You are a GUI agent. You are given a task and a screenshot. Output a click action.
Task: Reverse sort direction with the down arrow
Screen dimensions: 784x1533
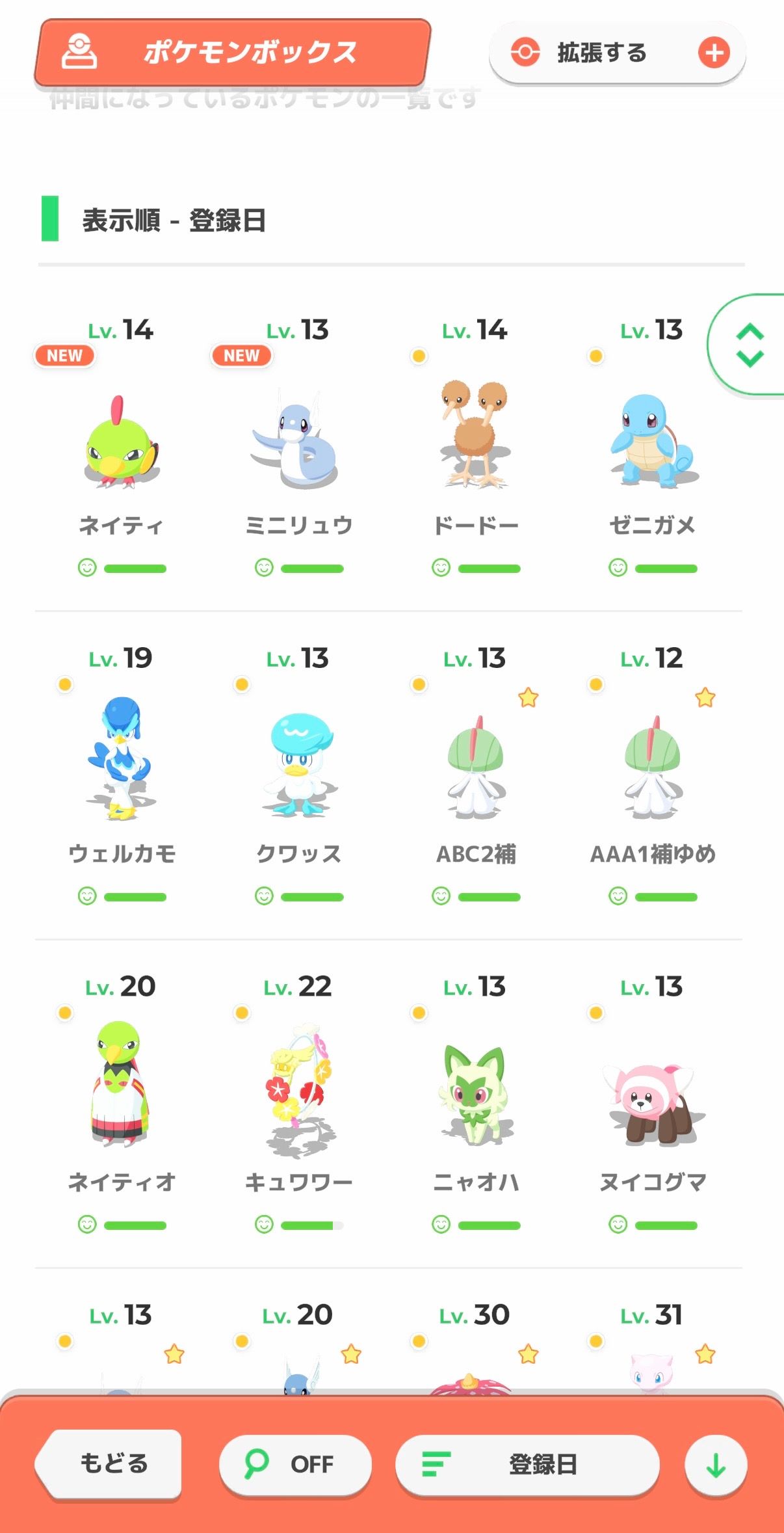716,1465
